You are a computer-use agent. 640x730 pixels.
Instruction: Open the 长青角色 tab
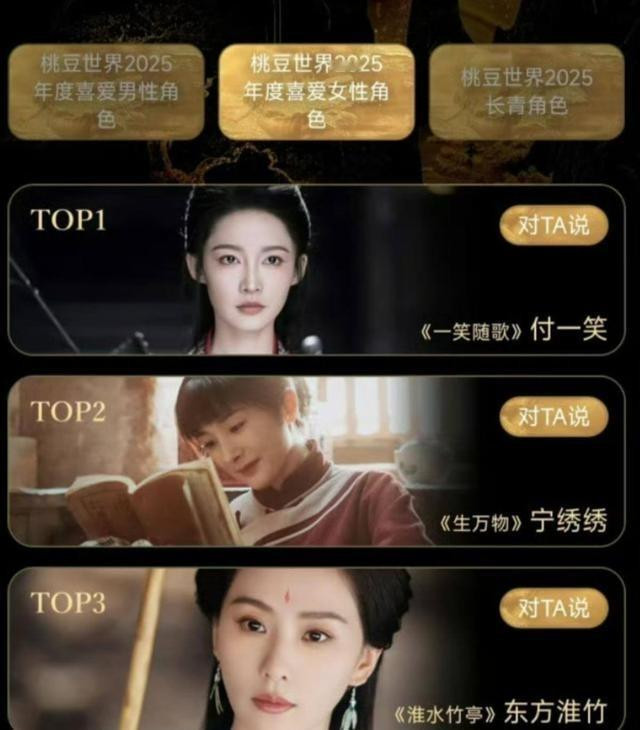(x=526, y=92)
